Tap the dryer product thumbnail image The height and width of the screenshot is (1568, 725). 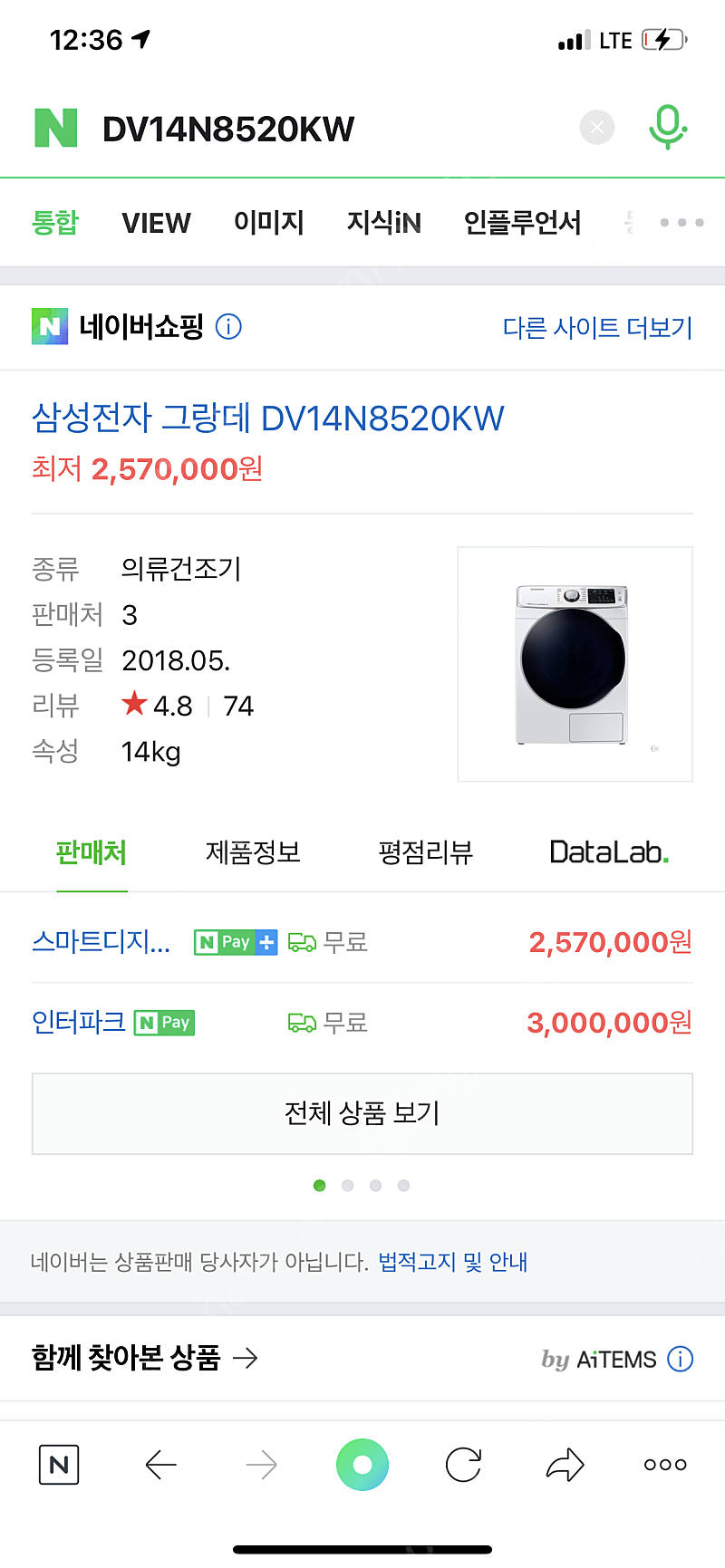coord(575,663)
